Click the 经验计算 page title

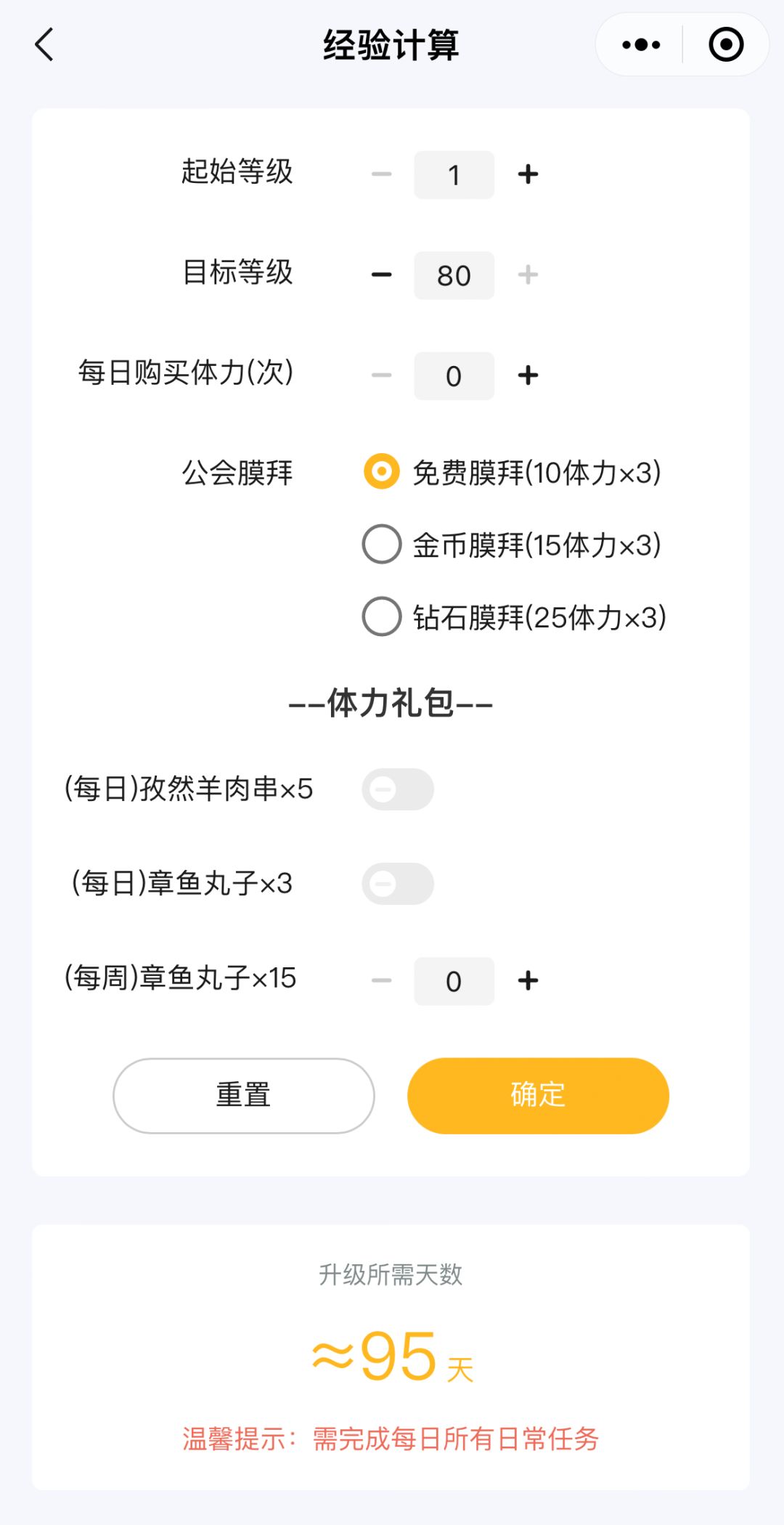(x=392, y=44)
